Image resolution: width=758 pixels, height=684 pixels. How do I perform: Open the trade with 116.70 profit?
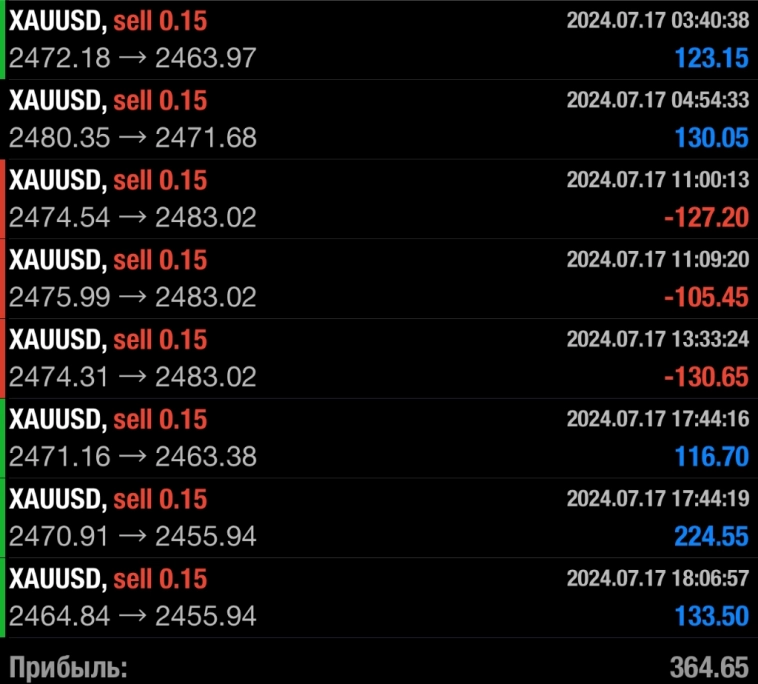click(x=379, y=439)
